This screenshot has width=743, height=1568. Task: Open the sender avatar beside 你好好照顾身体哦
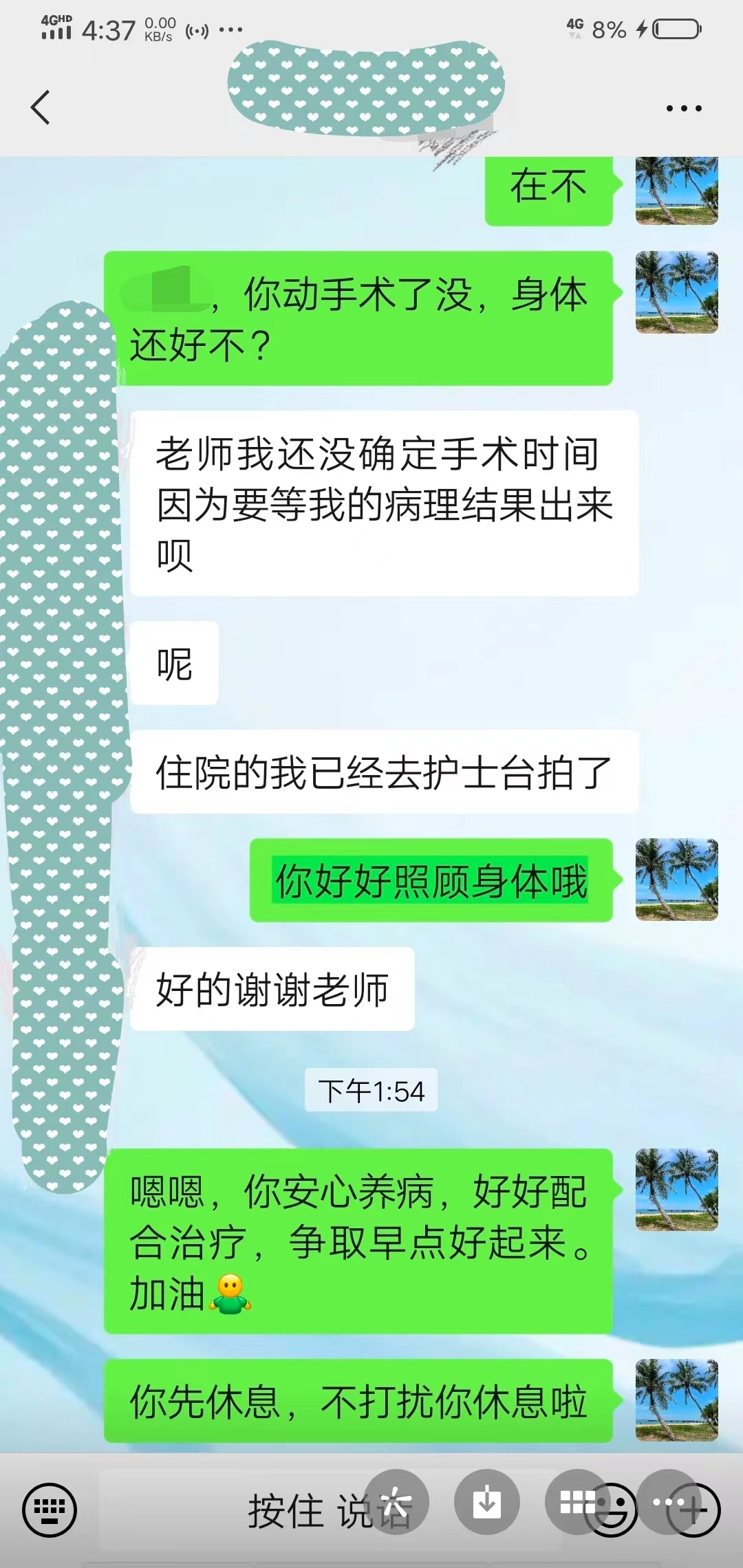676,880
